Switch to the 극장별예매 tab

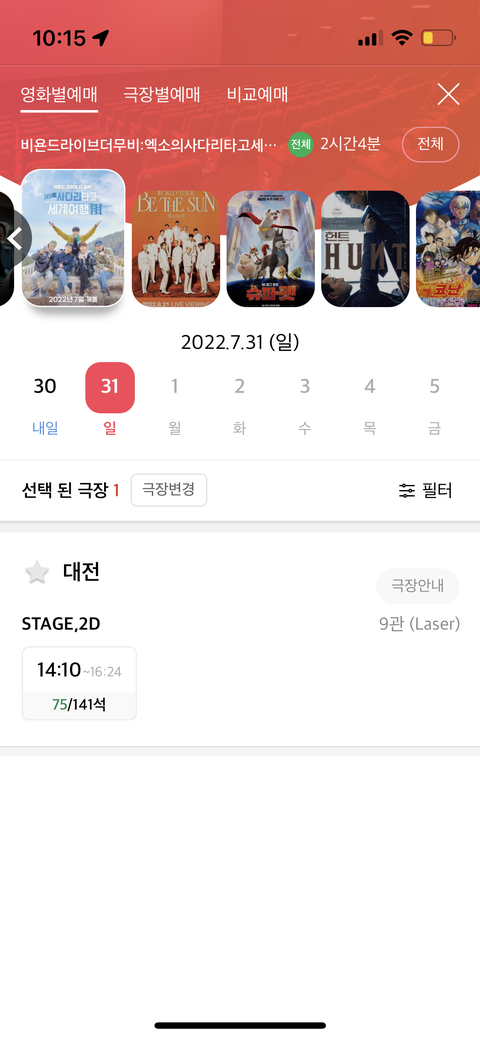(162, 94)
